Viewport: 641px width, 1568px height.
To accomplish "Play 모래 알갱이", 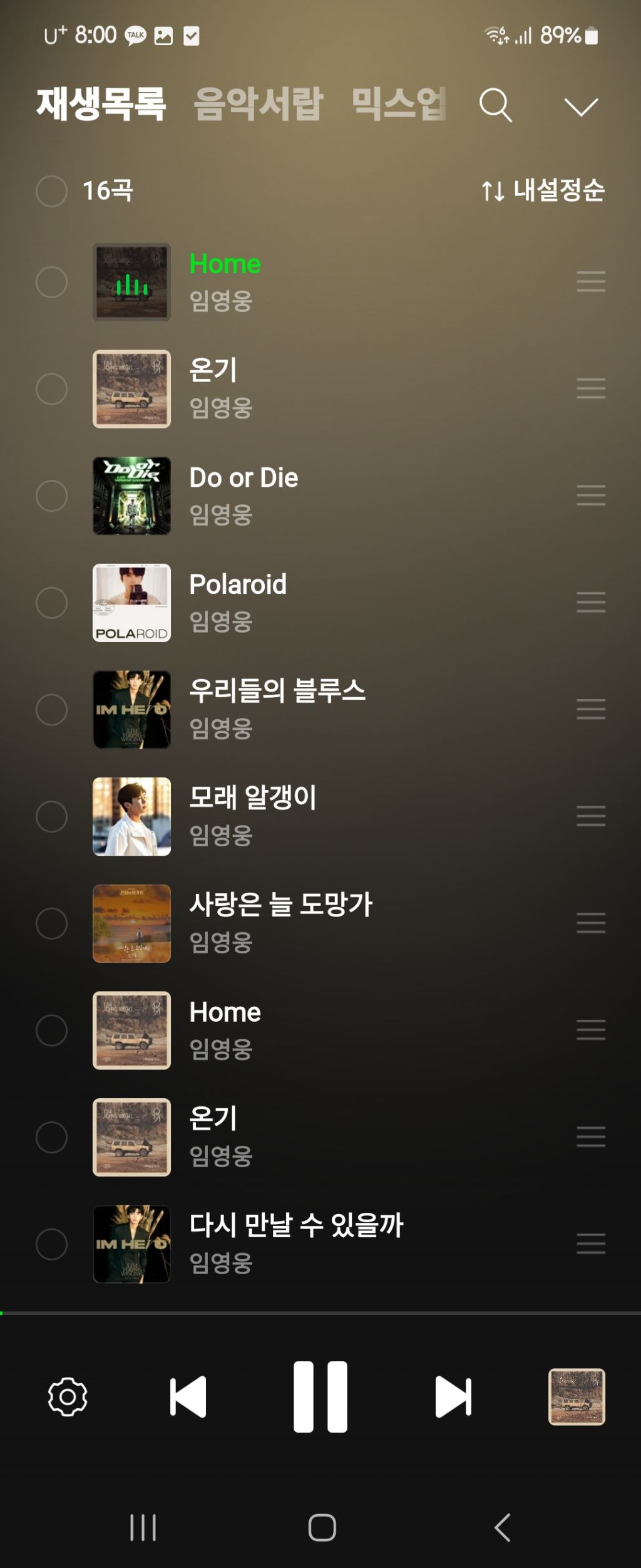I will coord(253,799).
